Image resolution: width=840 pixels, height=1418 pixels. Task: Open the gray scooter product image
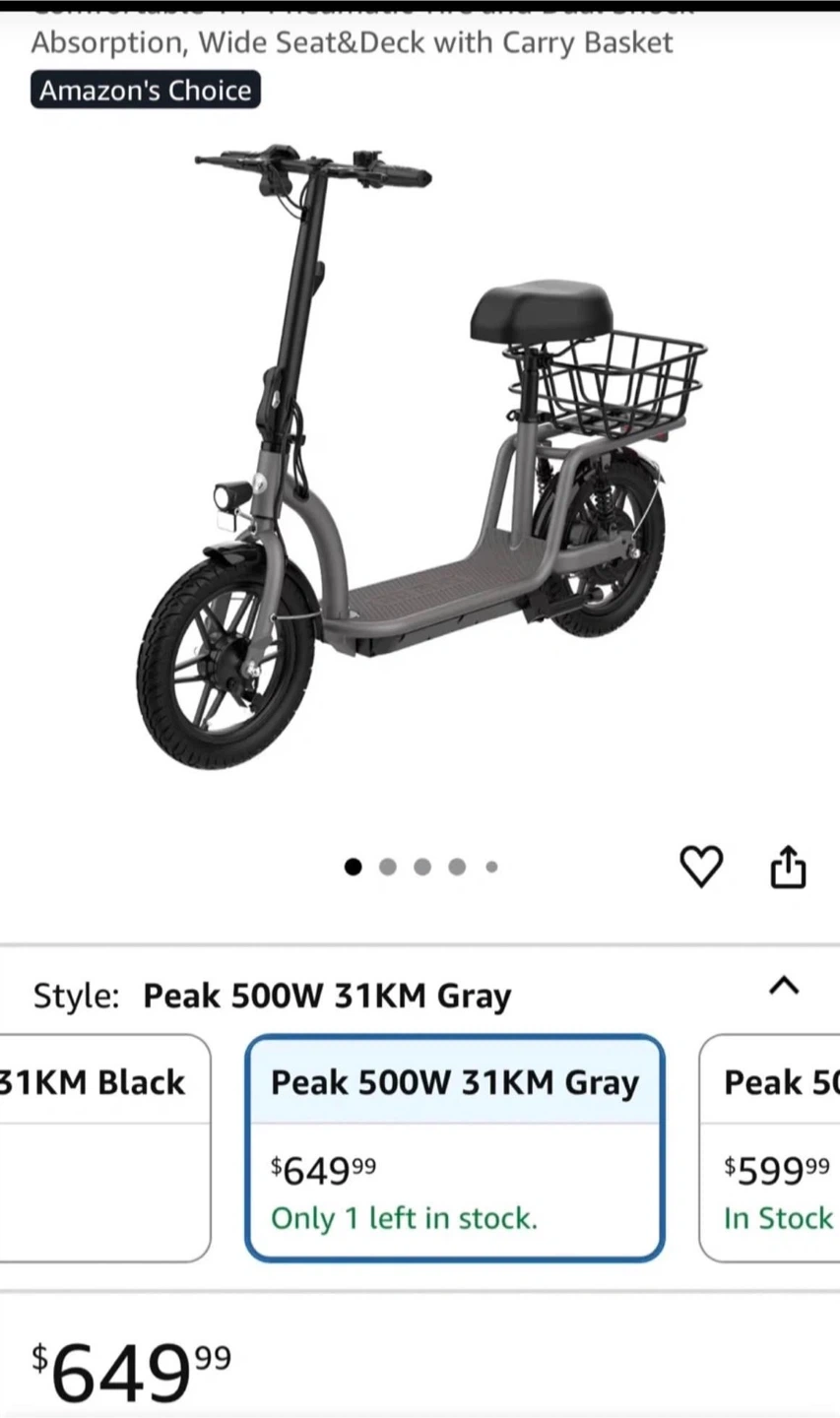421,458
